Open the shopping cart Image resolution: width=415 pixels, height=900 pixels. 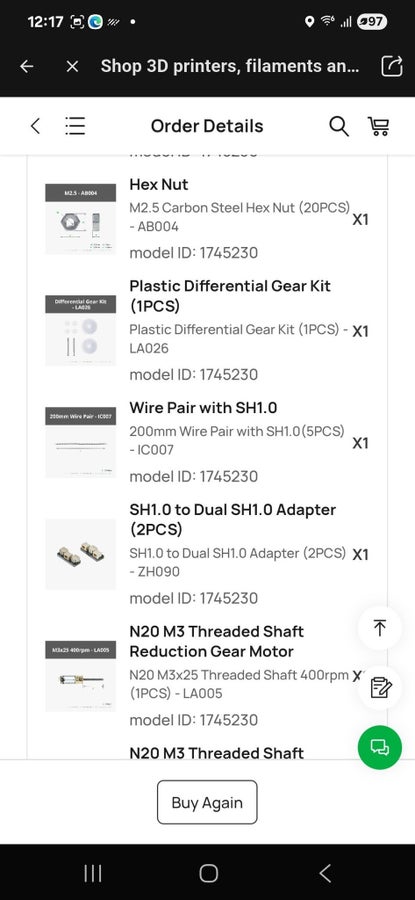coord(378,126)
